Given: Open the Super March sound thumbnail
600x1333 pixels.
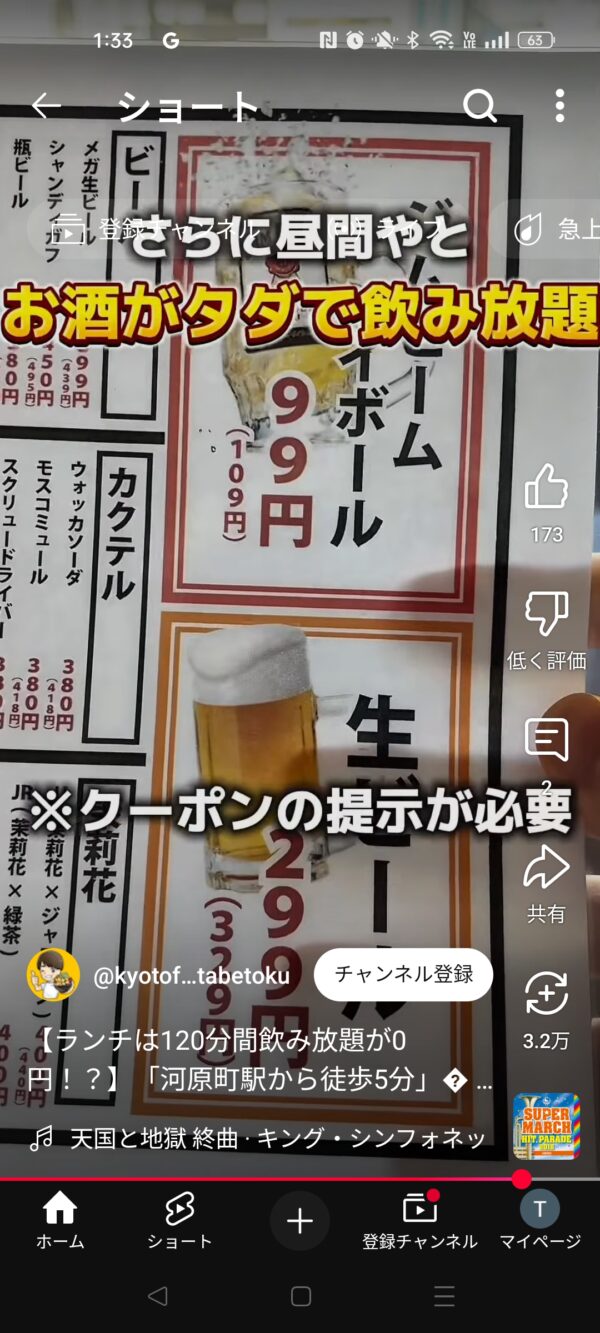Looking at the screenshot, I should [546, 1126].
